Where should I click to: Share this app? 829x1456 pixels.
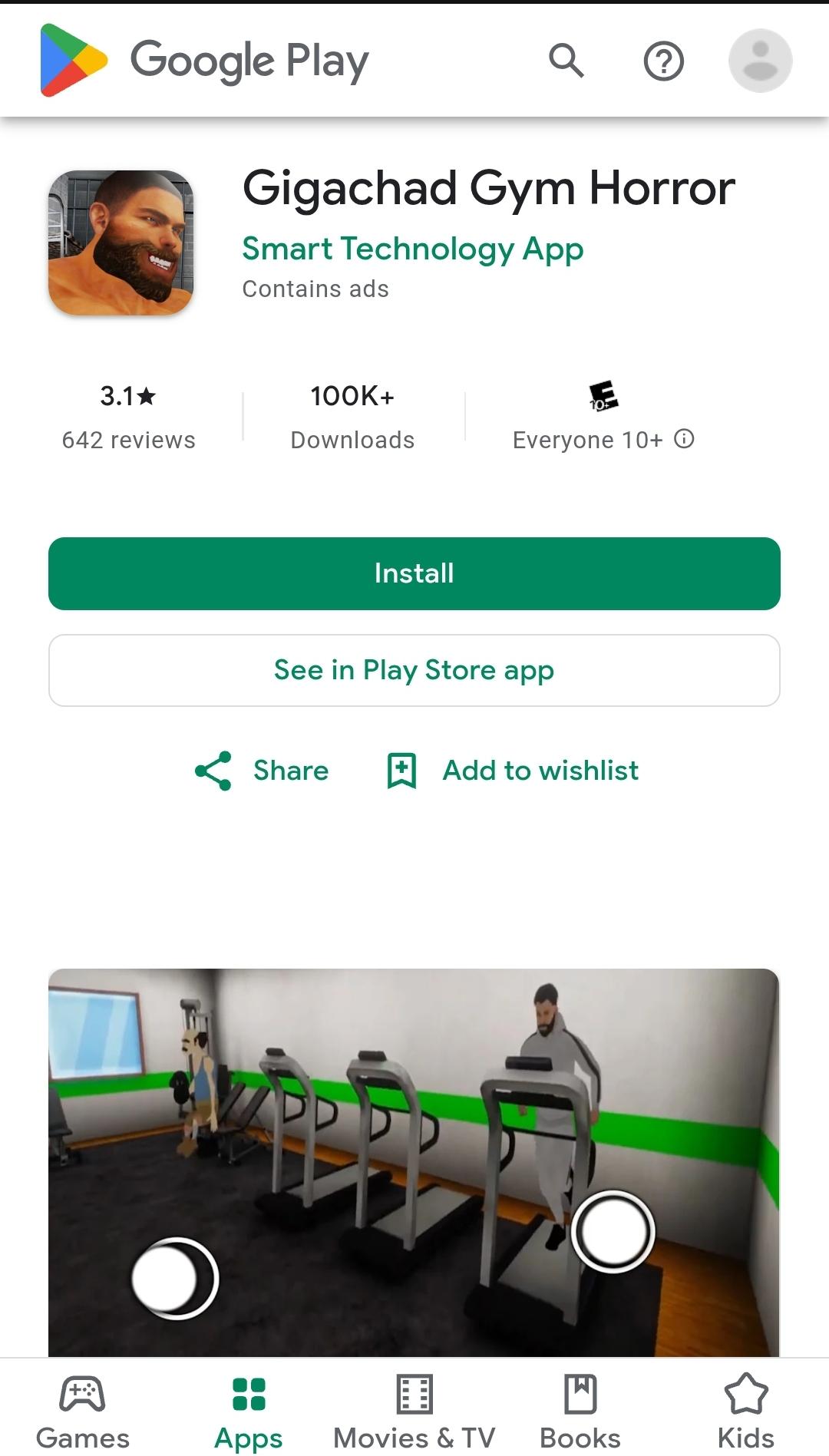[262, 770]
